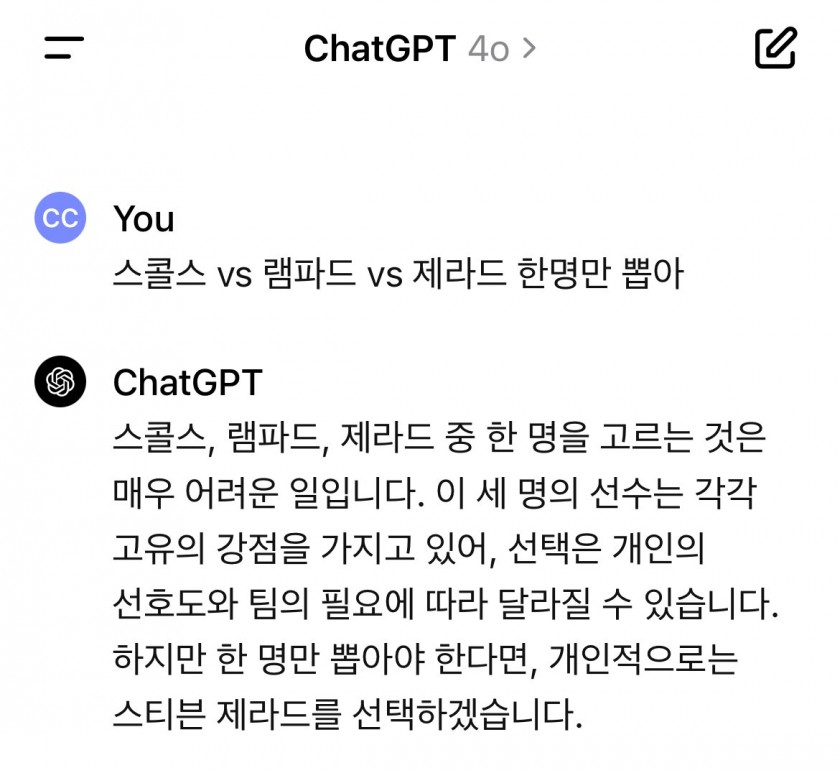Open the sidebar menu
This screenshot has width=840, height=773.
(x=64, y=48)
